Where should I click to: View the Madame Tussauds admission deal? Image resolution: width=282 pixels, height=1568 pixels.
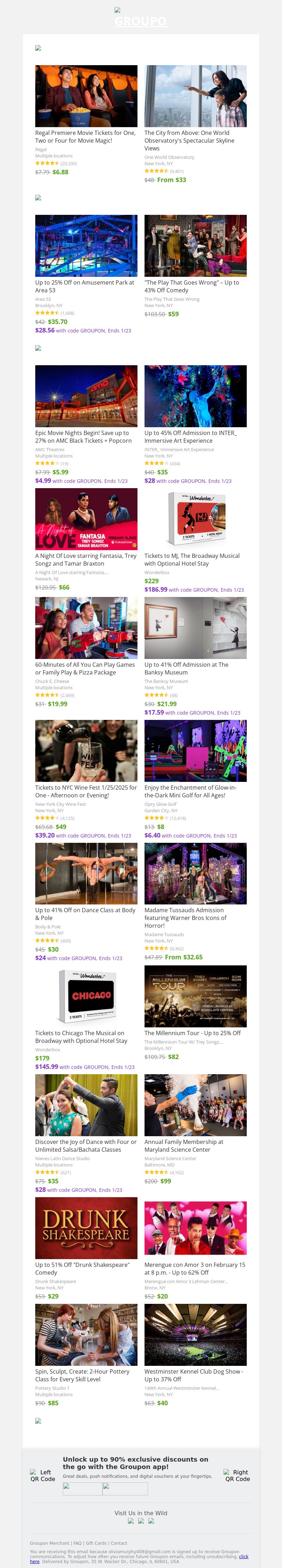[x=195, y=917]
